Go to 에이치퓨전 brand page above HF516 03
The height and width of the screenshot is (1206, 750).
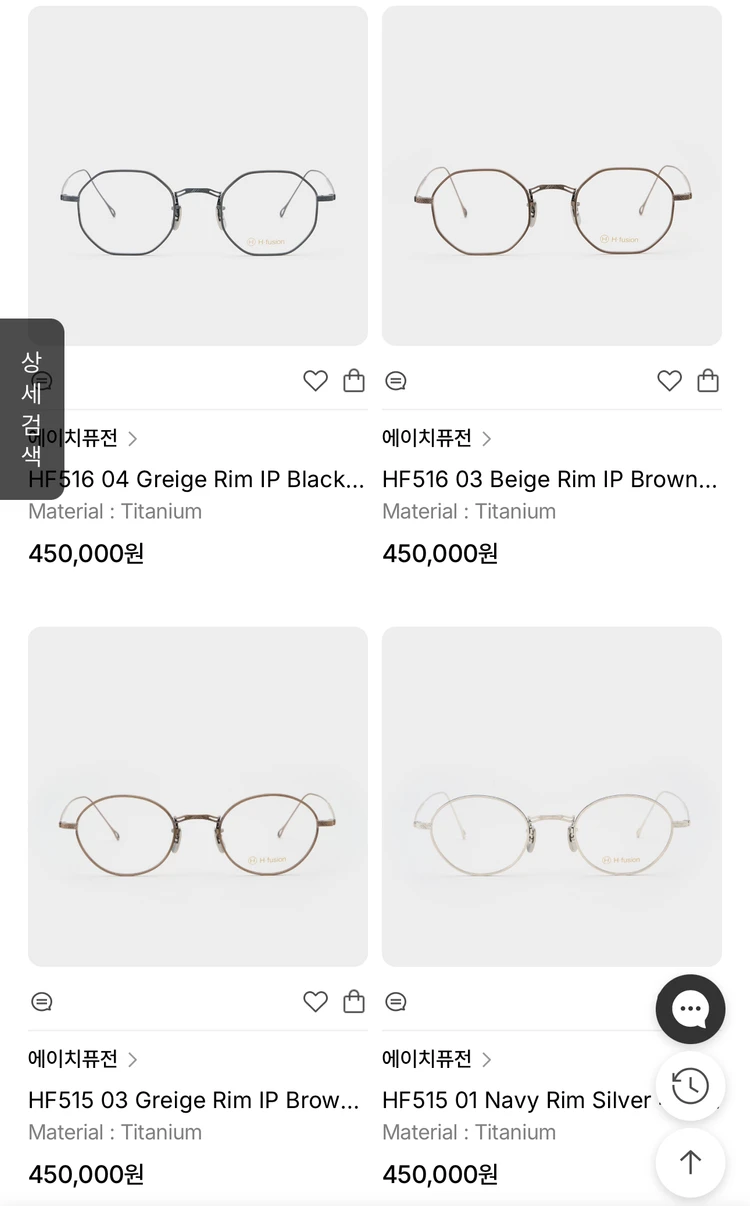[437, 438]
